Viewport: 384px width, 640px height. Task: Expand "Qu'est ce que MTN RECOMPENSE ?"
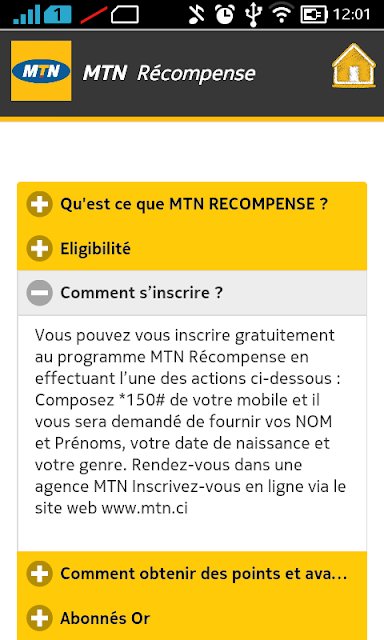(192, 204)
